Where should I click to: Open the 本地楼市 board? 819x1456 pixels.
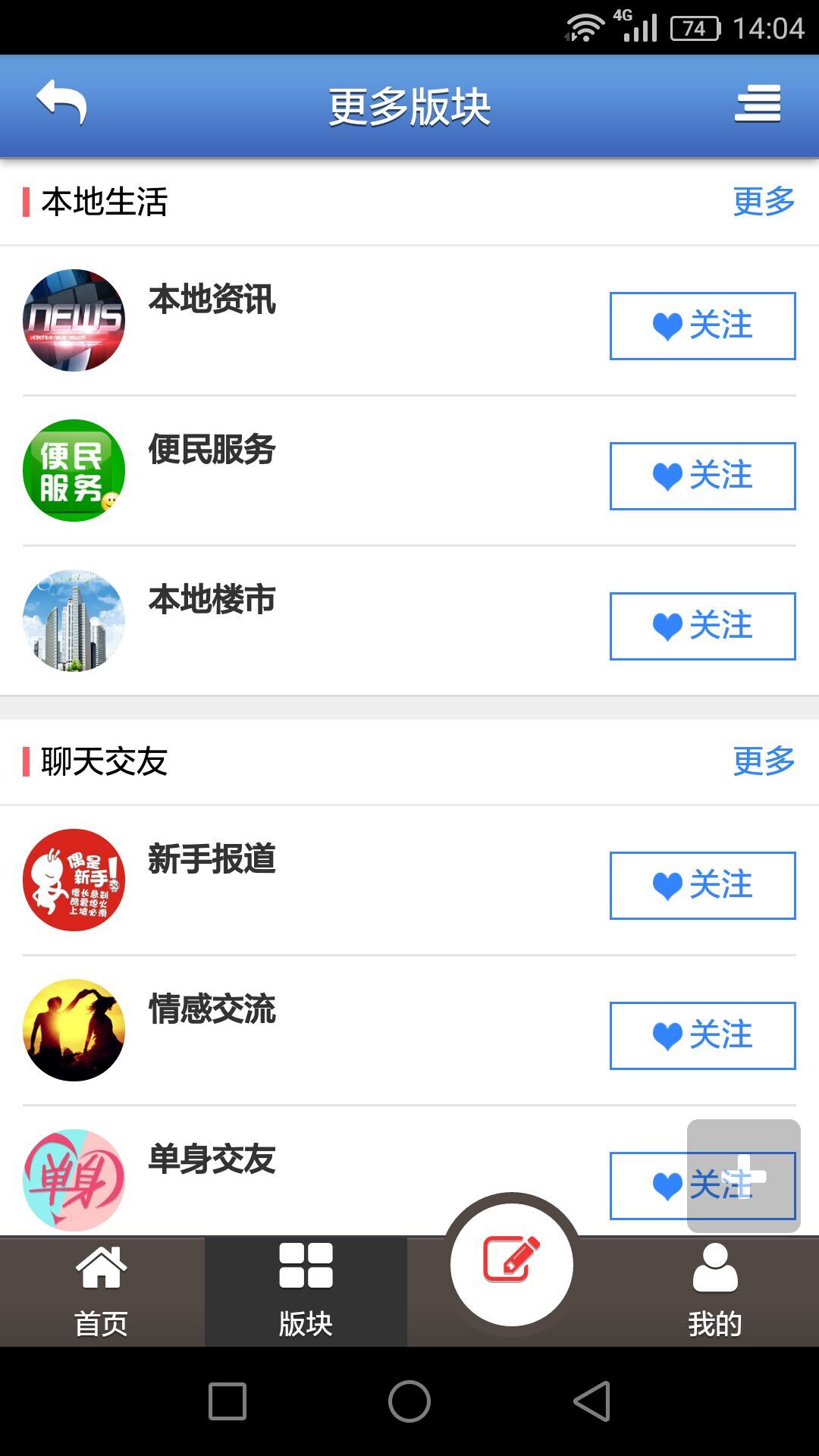[x=212, y=601]
